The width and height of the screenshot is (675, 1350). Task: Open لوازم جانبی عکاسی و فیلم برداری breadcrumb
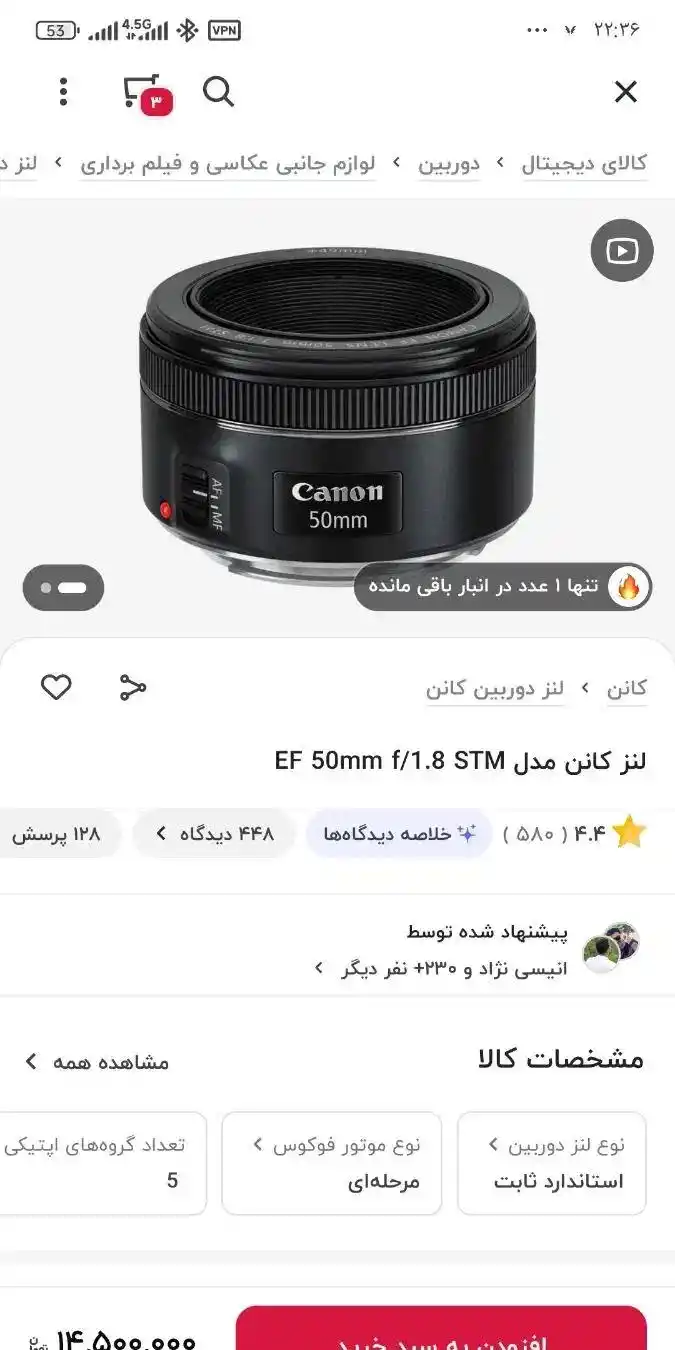point(228,164)
